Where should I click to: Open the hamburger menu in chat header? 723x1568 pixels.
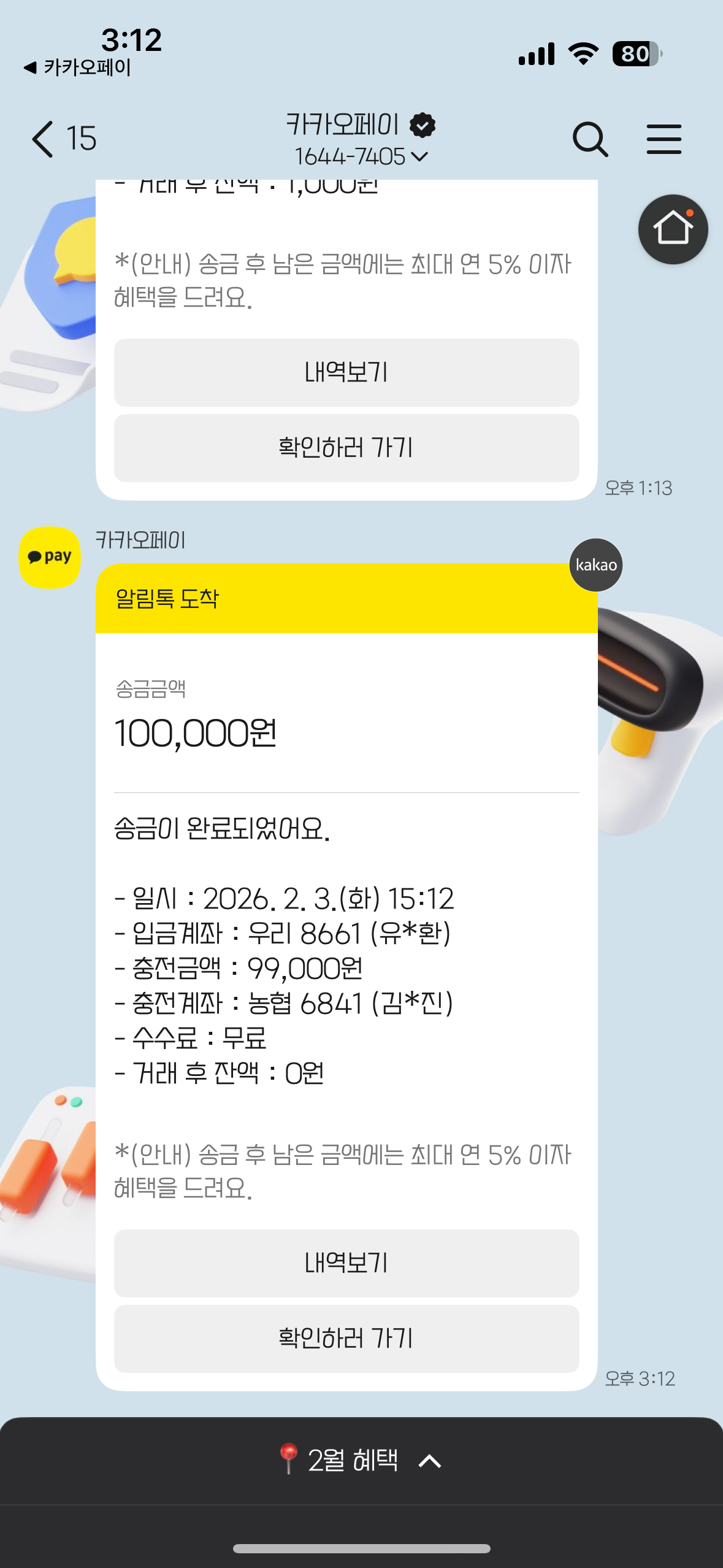[x=664, y=139]
